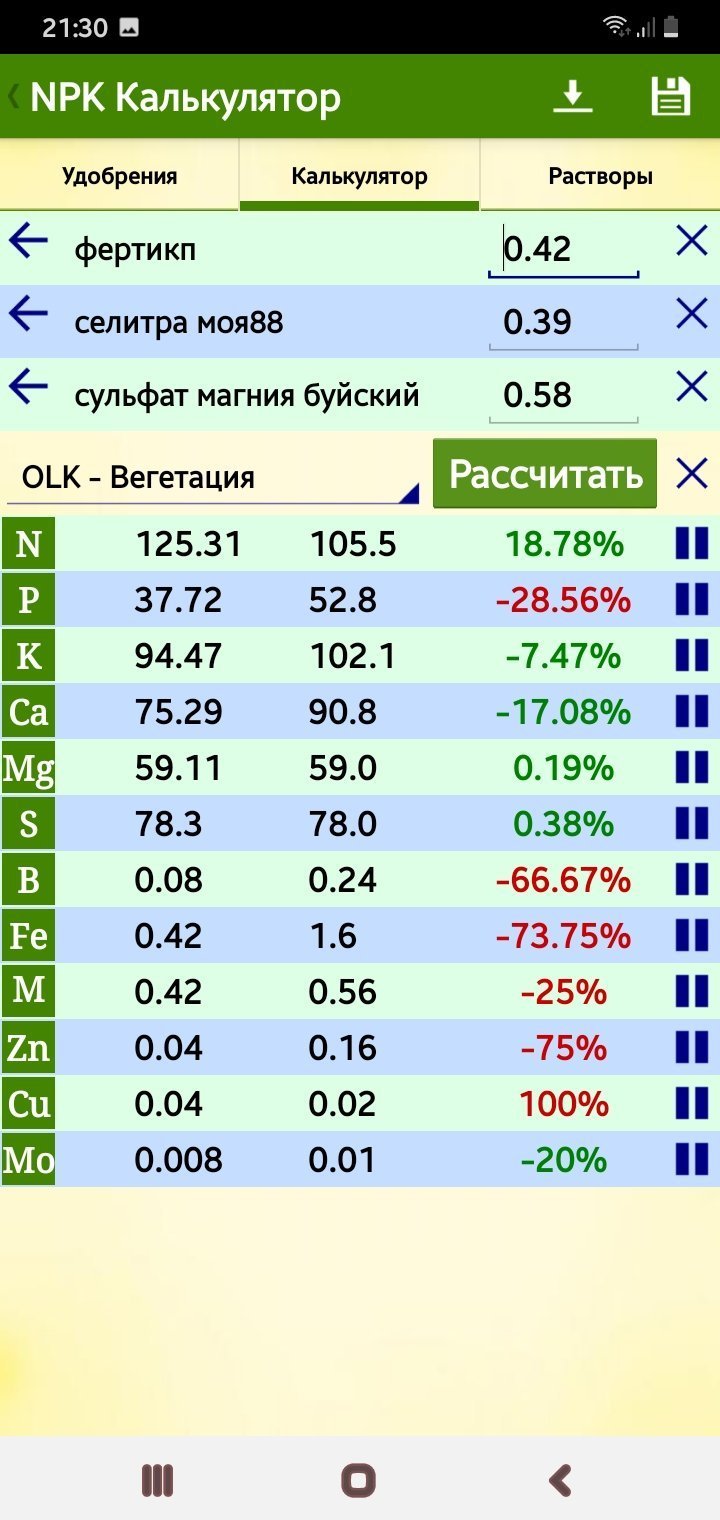Save the recipe with the floppy disk icon

[671, 97]
